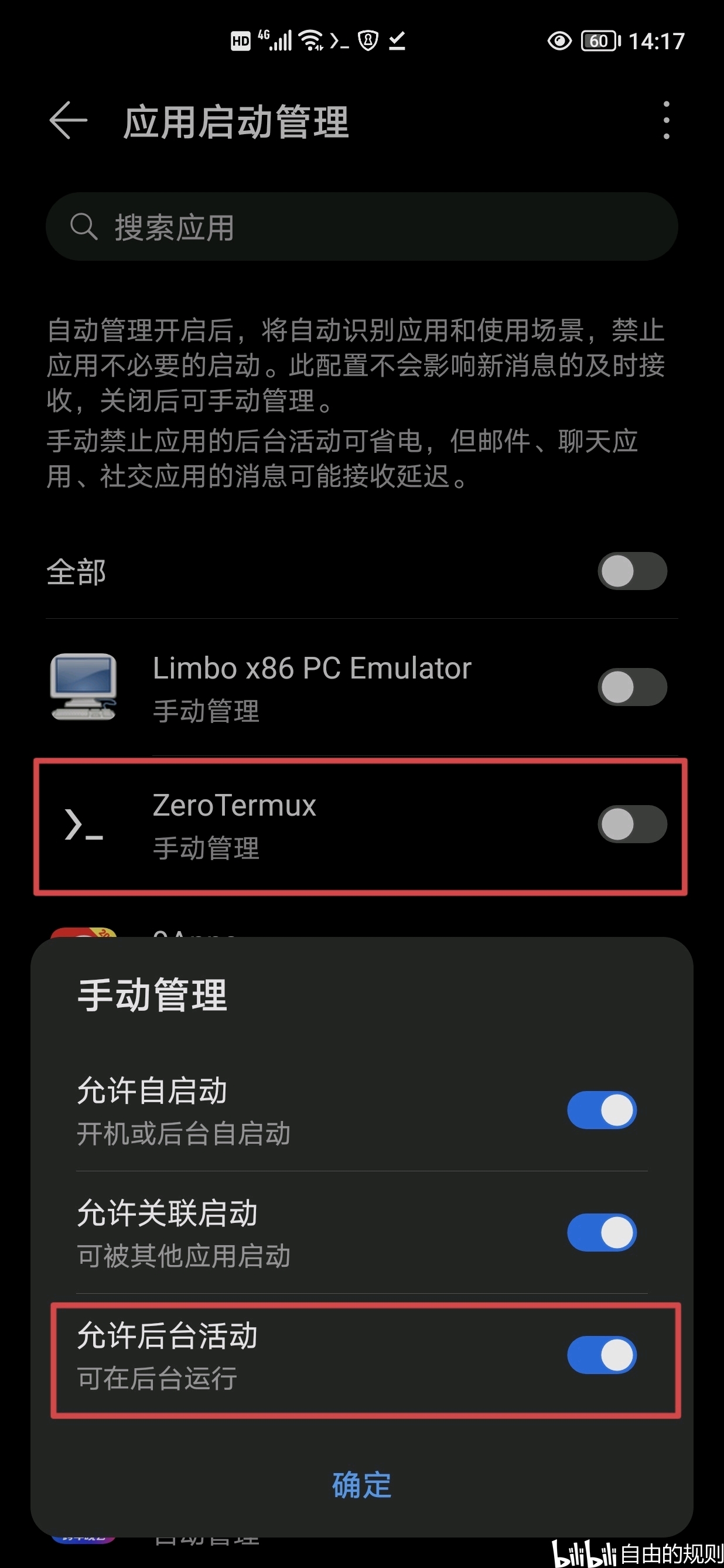Turn off 允许关联启动 switch
Screen dimensions: 724x1568
tap(602, 1233)
